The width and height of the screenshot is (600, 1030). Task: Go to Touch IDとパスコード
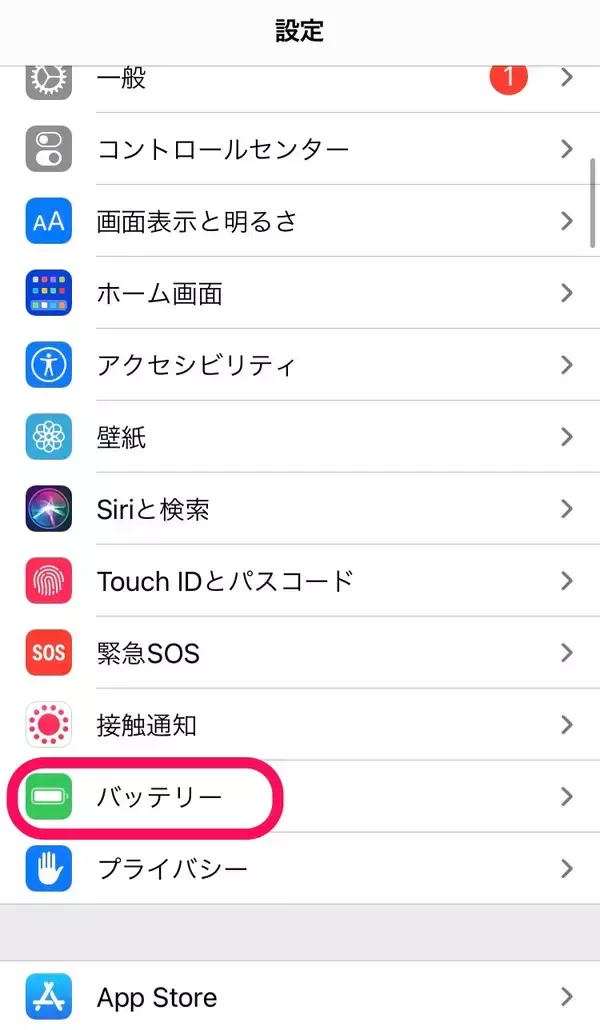point(300,581)
